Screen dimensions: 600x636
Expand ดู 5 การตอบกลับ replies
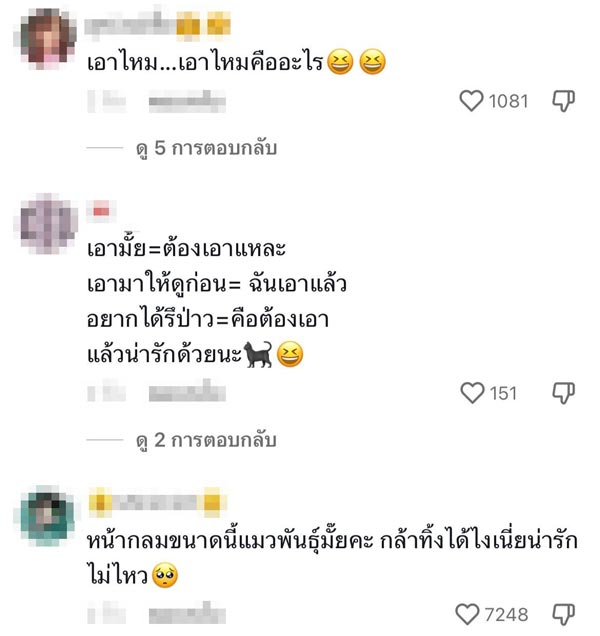coord(206,148)
